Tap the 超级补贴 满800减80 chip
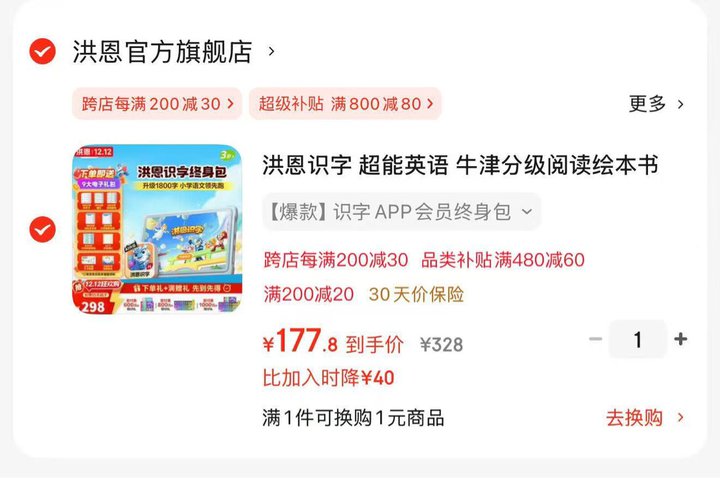 coord(345,104)
